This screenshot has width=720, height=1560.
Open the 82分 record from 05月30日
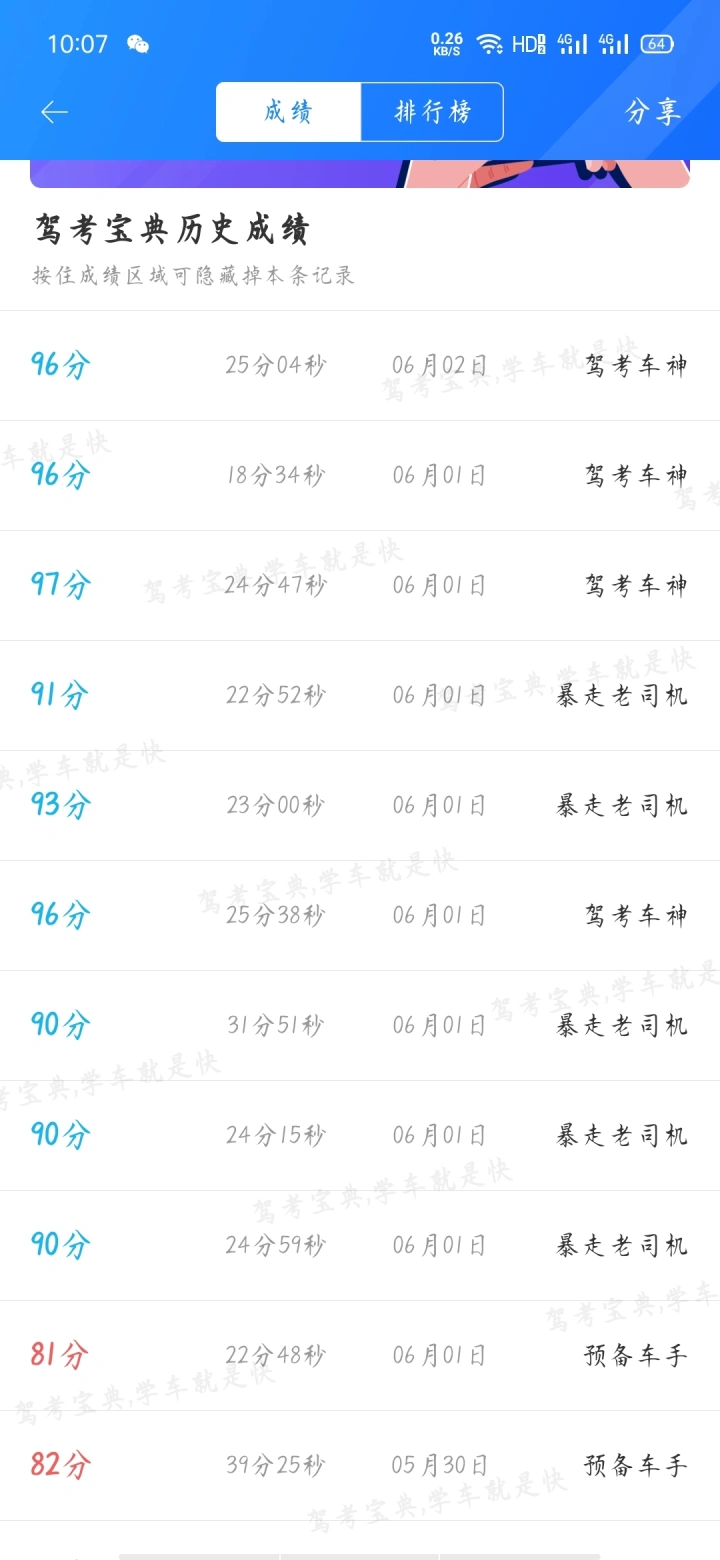click(360, 1466)
